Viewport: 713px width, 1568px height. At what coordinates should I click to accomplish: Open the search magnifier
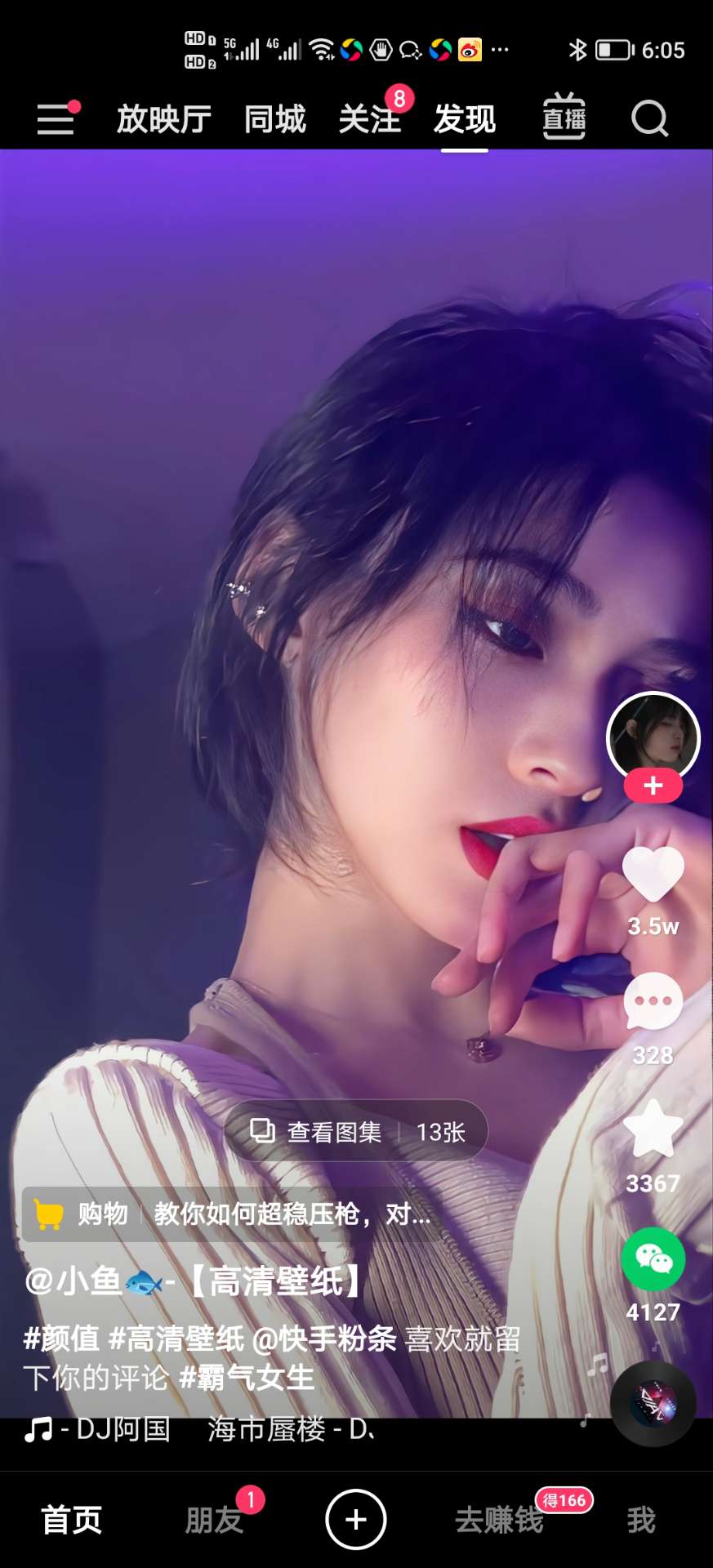(650, 119)
